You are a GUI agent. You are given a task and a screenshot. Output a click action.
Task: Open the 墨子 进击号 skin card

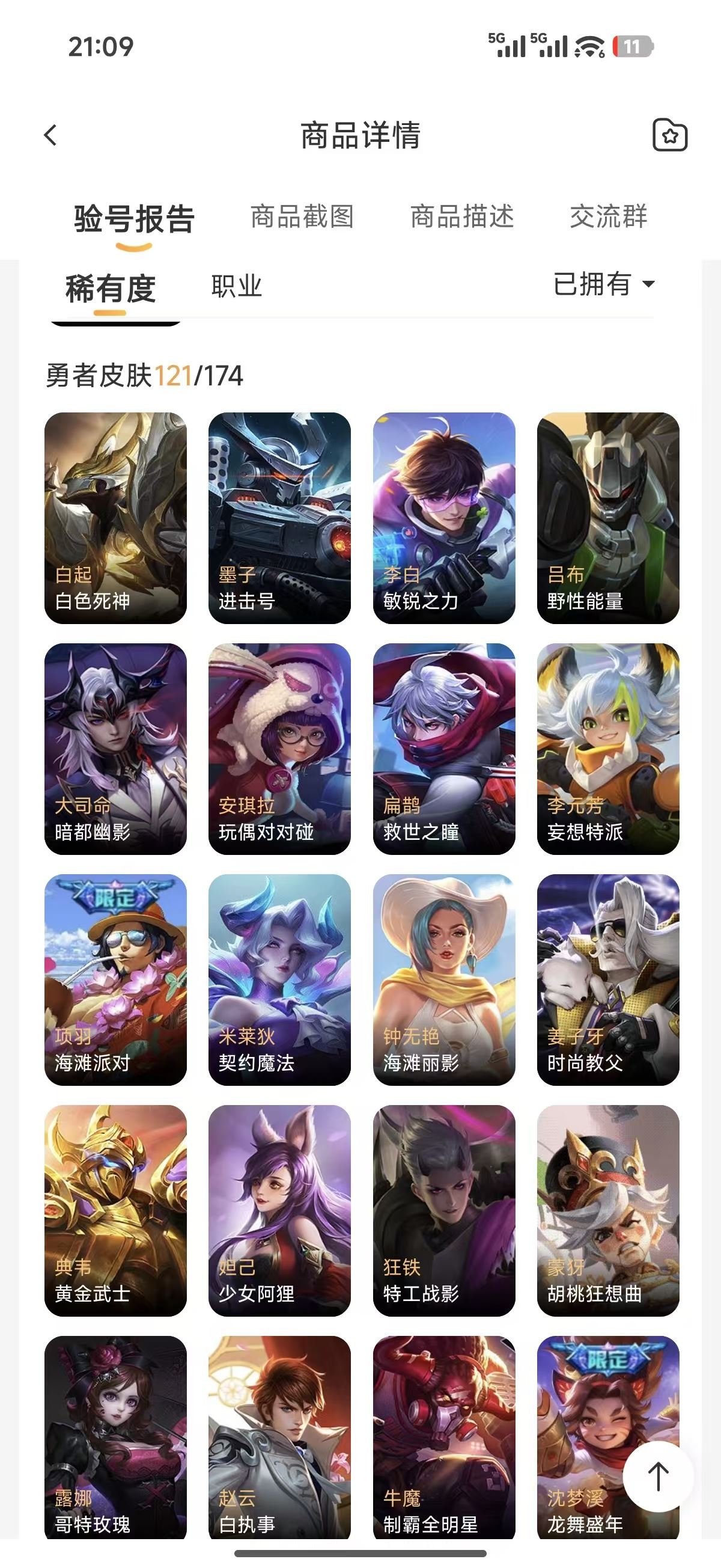[279, 518]
